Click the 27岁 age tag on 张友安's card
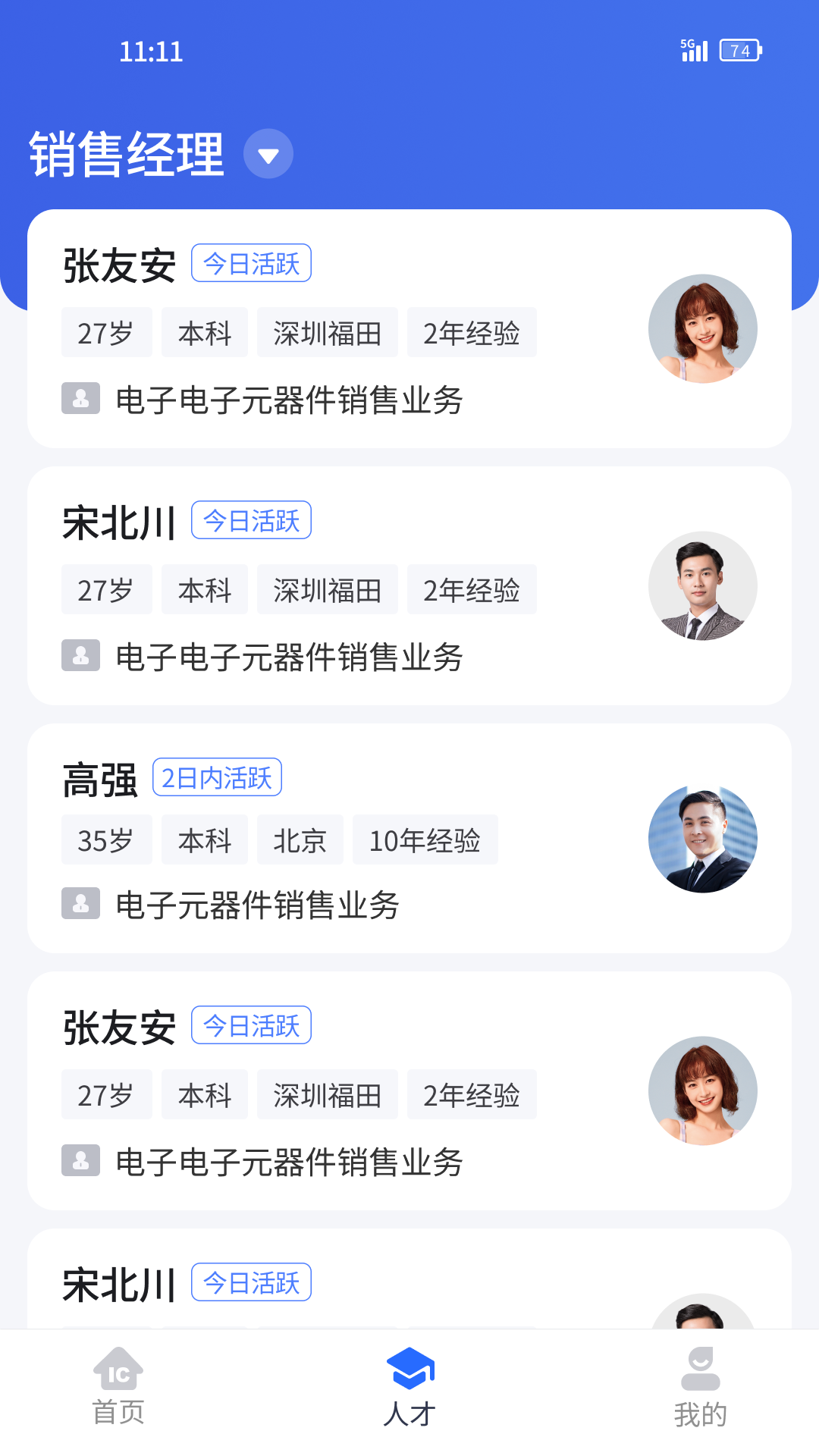819x1456 pixels. coord(106,331)
